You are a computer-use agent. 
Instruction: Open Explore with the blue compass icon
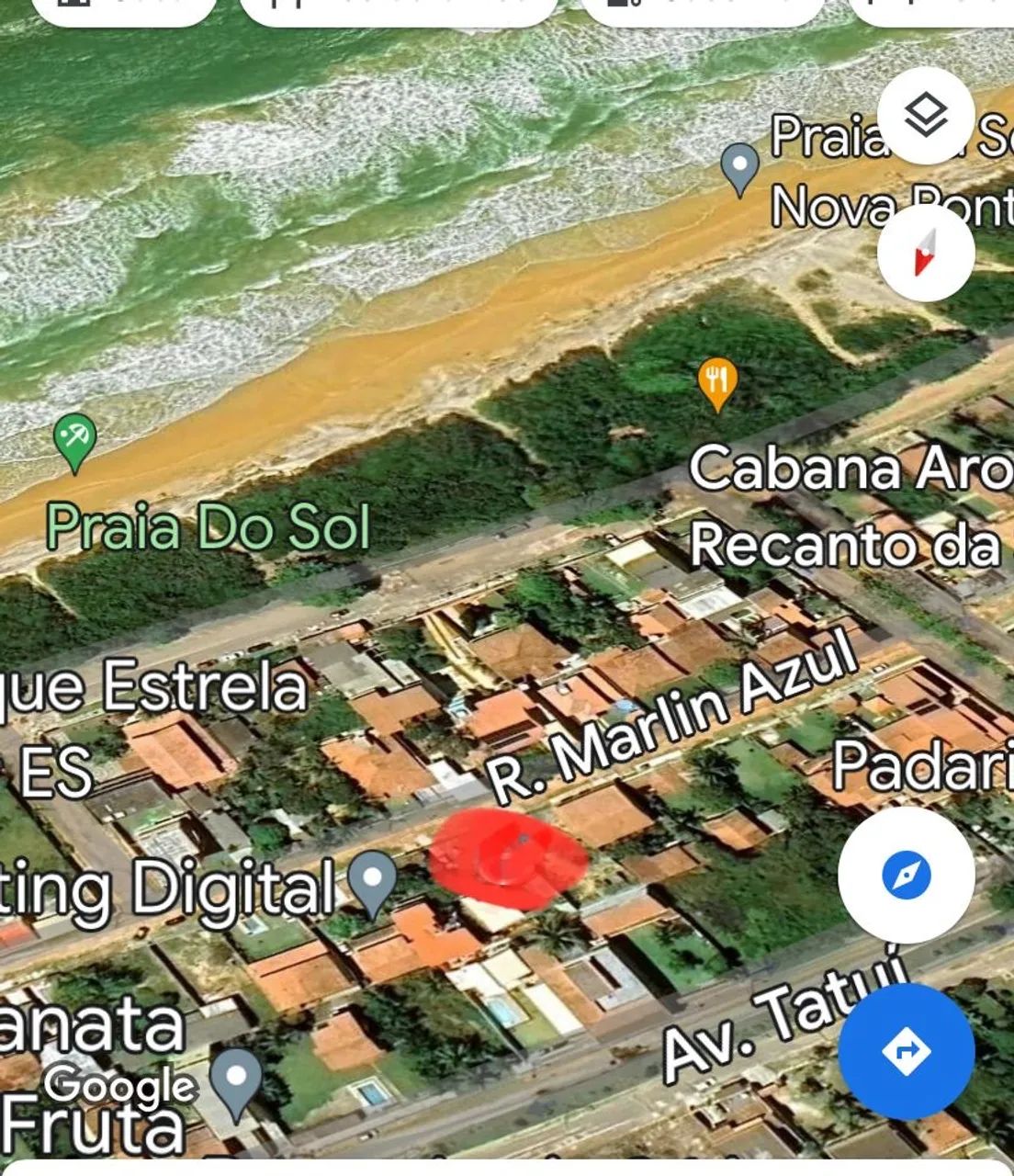[905, 876]
